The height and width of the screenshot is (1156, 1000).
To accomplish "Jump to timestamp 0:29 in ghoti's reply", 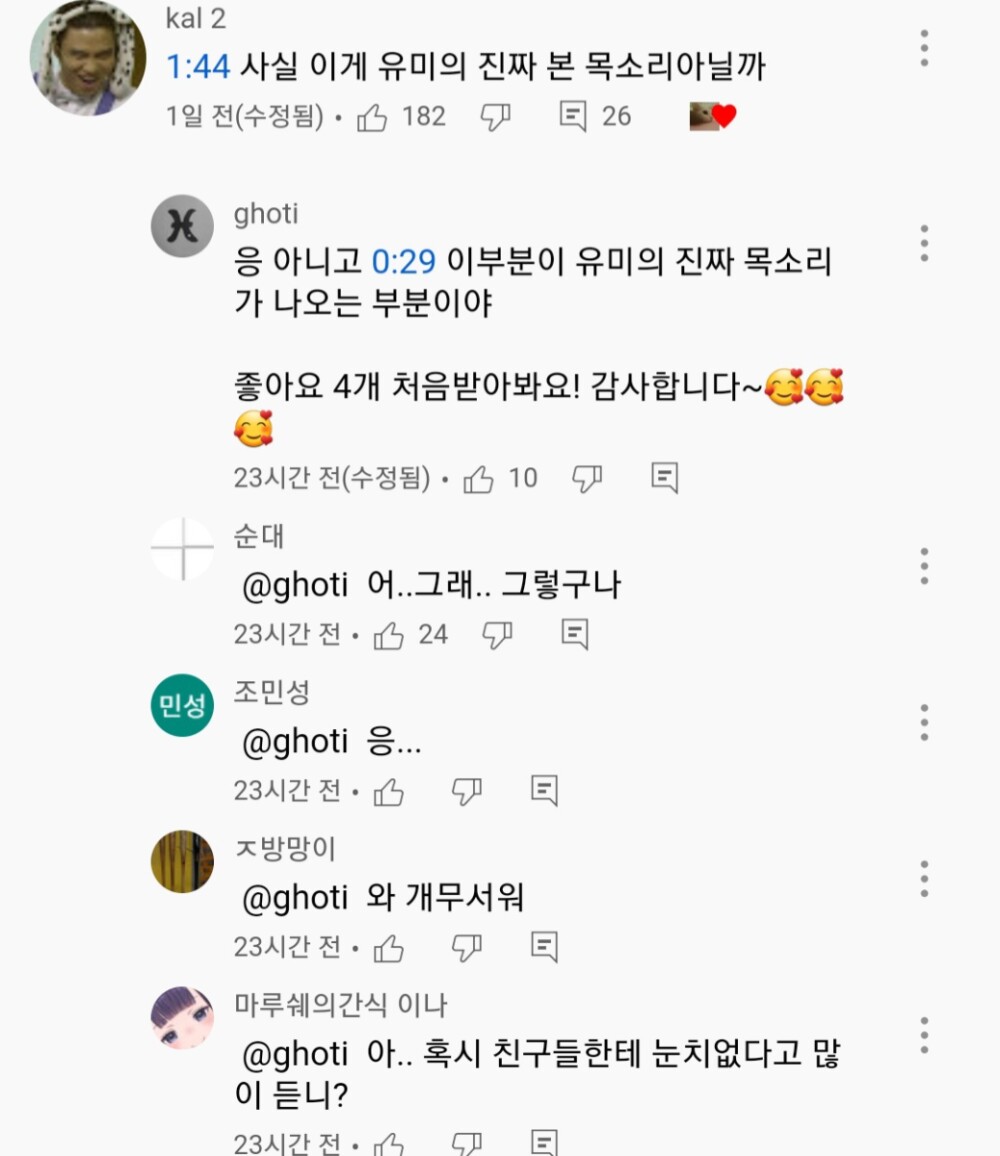I will coord(404,263).
